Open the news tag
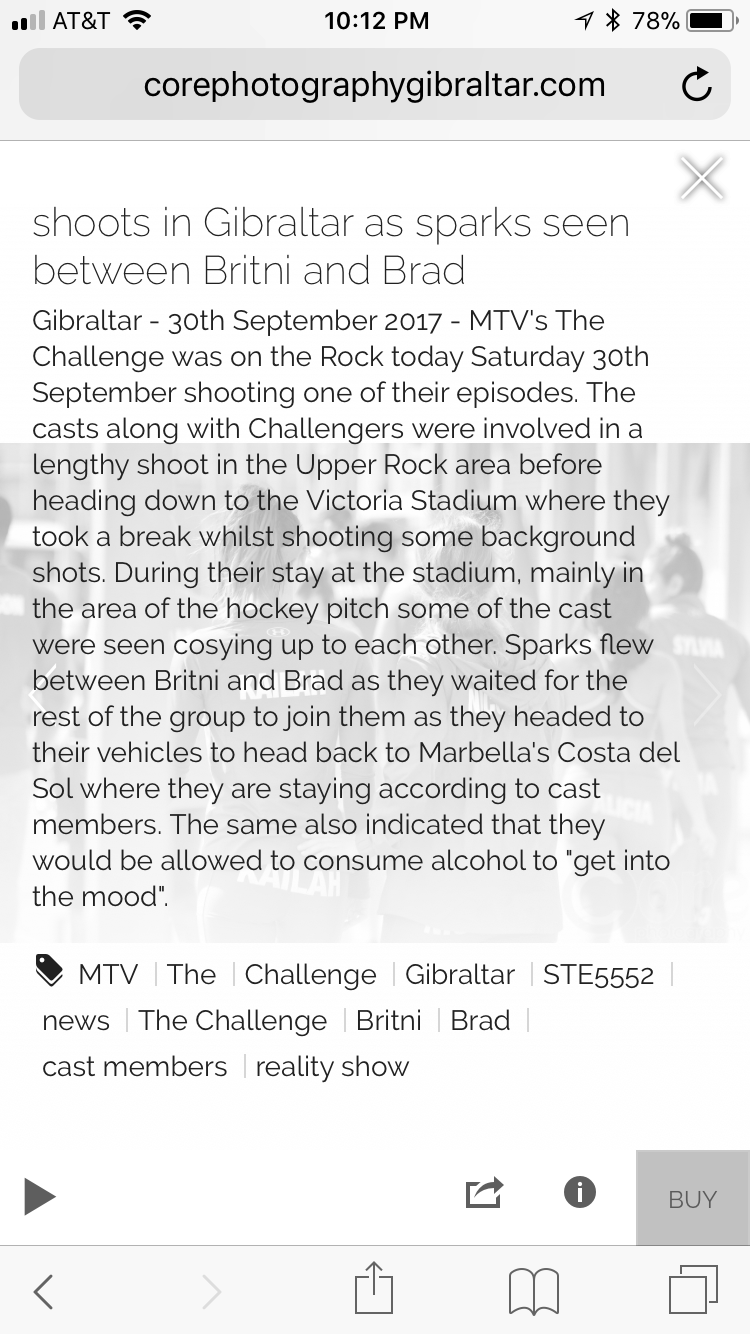 click(x=76, y=1021)
